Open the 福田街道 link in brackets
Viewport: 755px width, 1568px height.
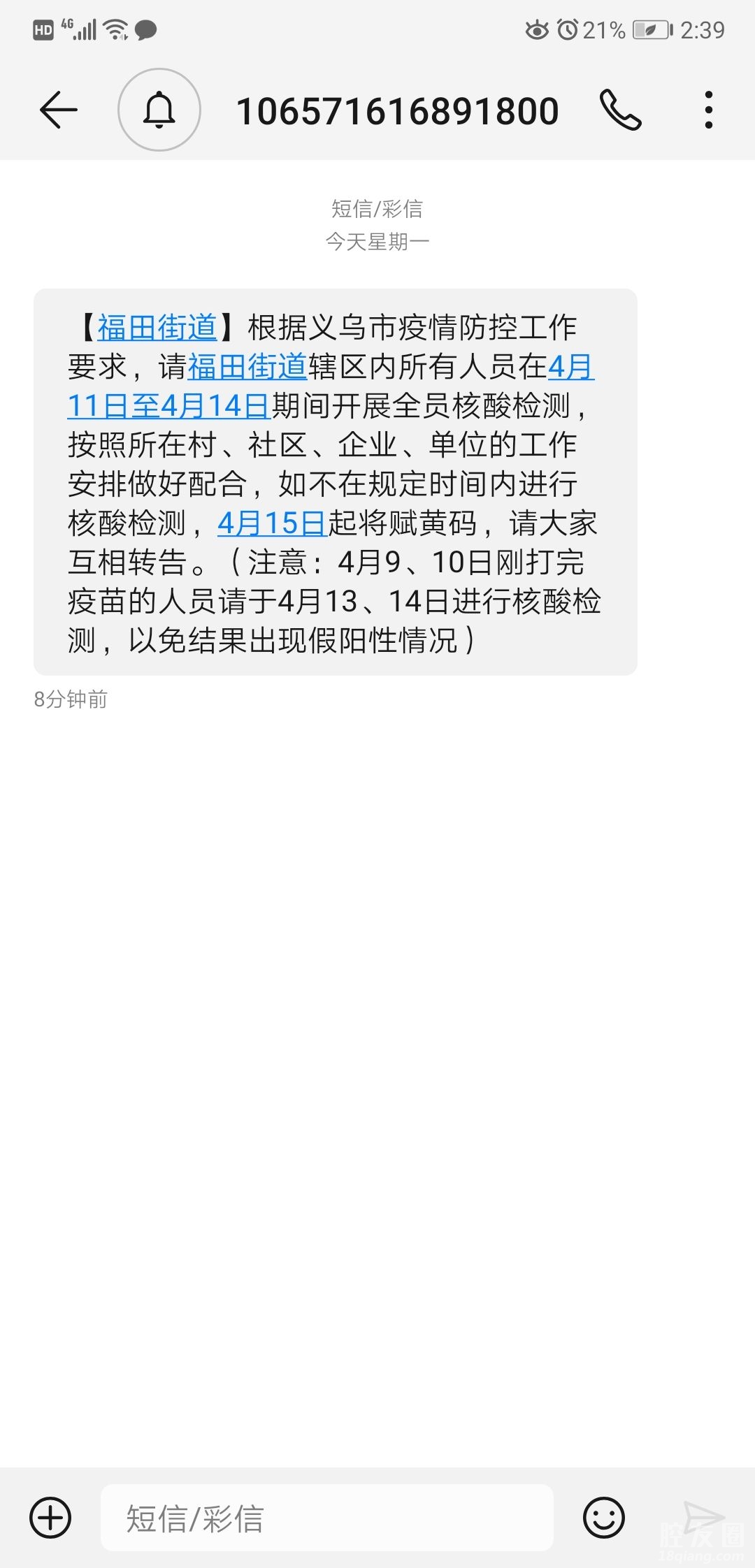click(x=157, y=327)
